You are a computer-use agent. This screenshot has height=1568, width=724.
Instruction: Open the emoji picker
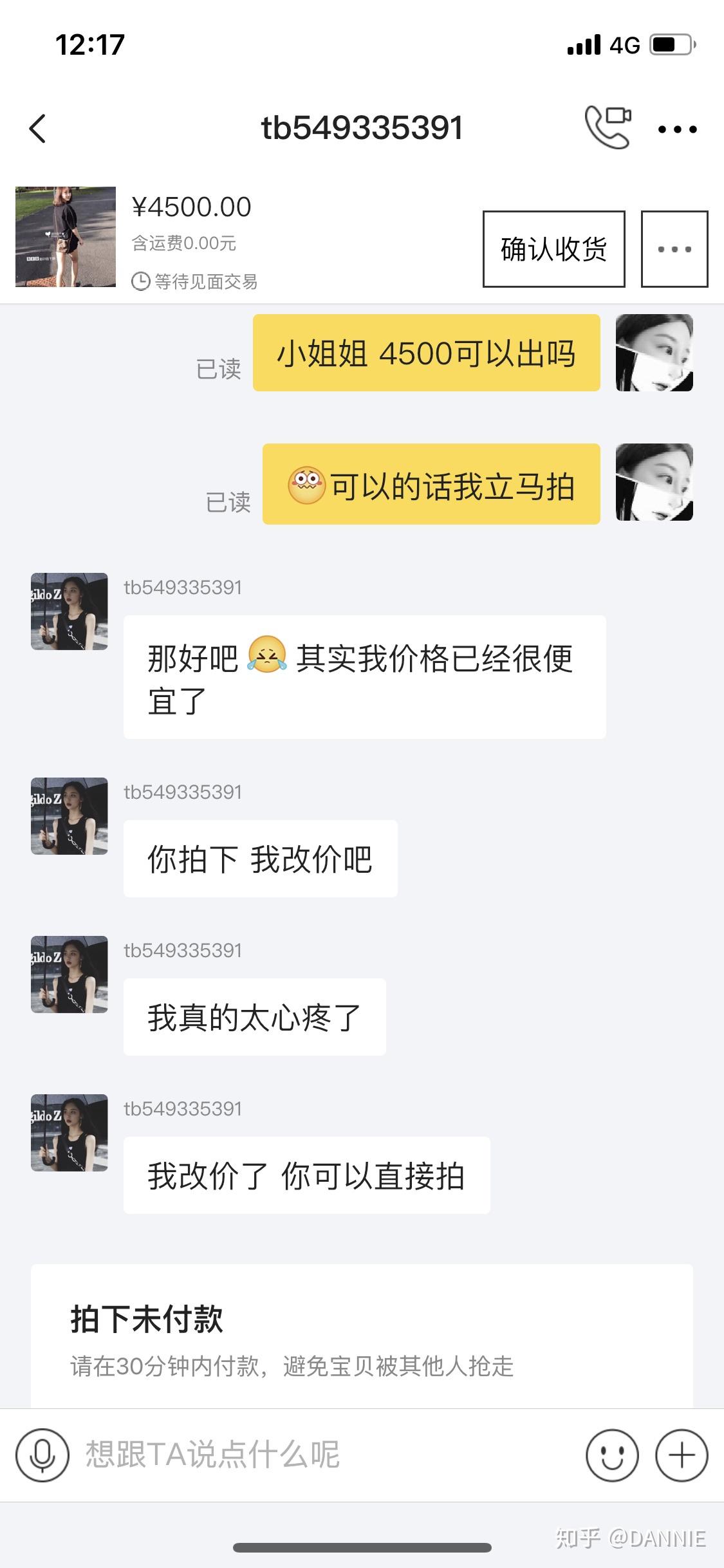(x=612, y=1455)
